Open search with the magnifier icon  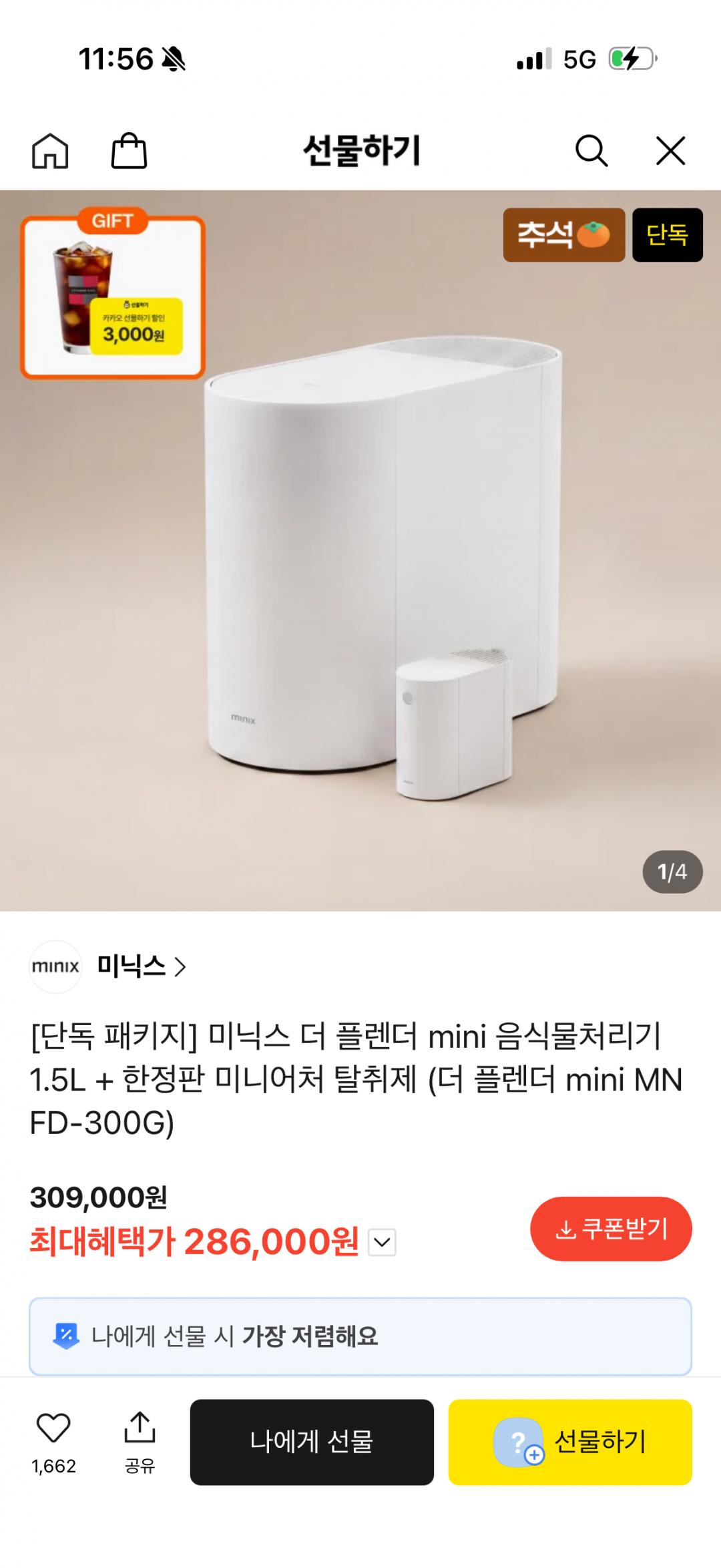[x=591, y=150]
